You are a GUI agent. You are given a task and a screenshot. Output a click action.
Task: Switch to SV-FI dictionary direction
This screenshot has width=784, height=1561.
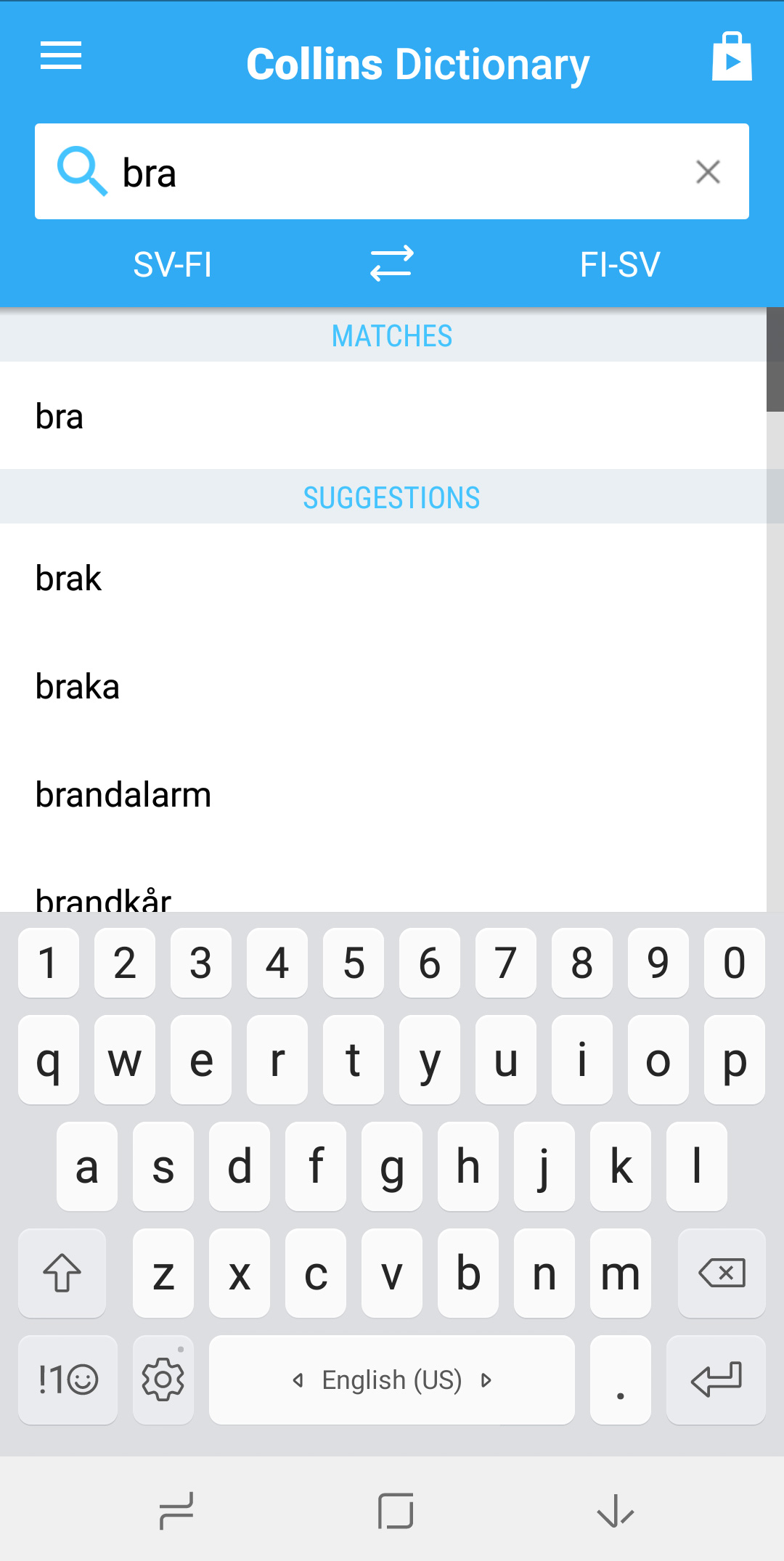(173, 264)
